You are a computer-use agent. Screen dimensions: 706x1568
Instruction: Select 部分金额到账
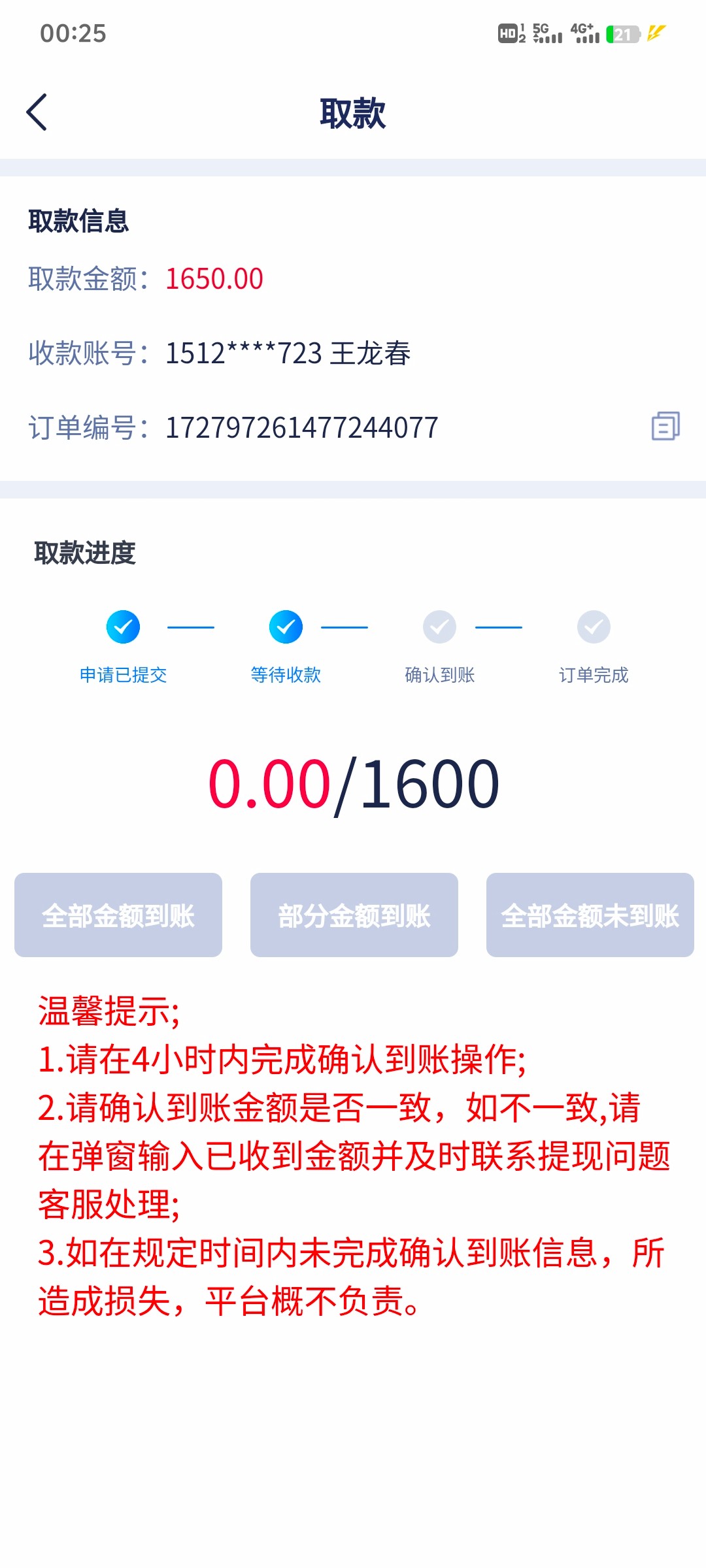pos(354,915)
